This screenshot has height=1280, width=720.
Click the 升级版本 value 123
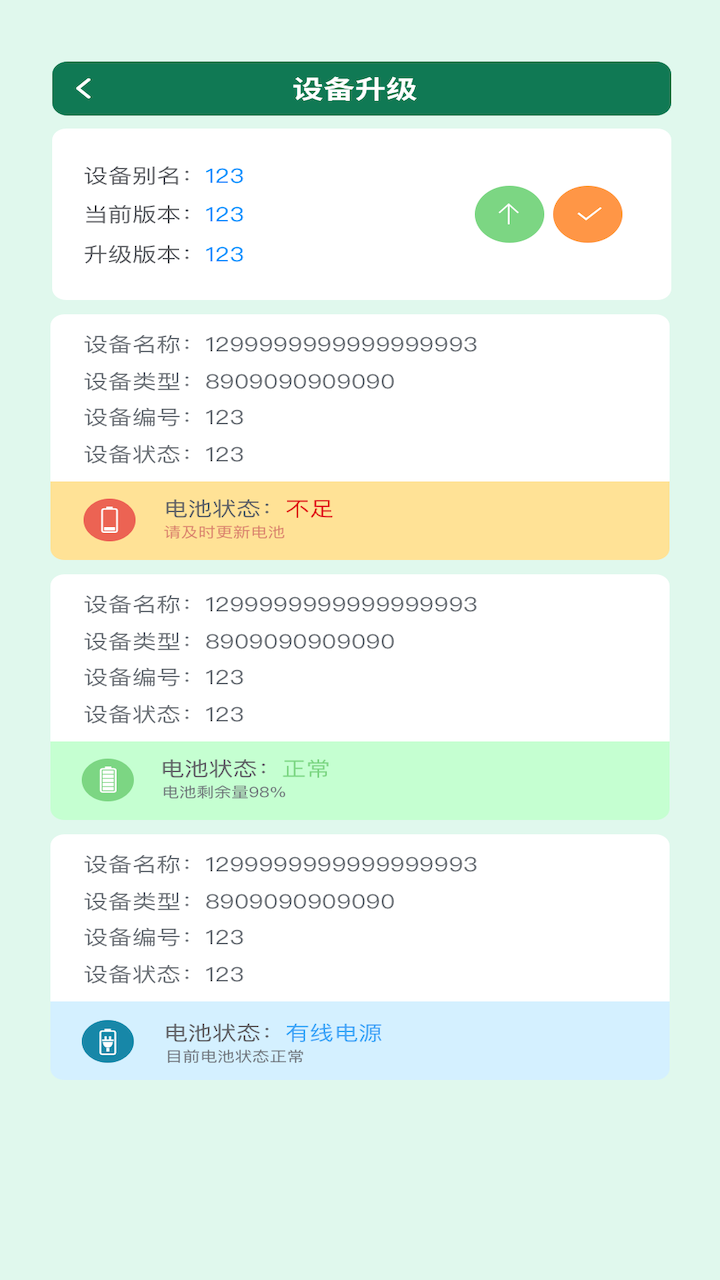click(x=224, y=254)
